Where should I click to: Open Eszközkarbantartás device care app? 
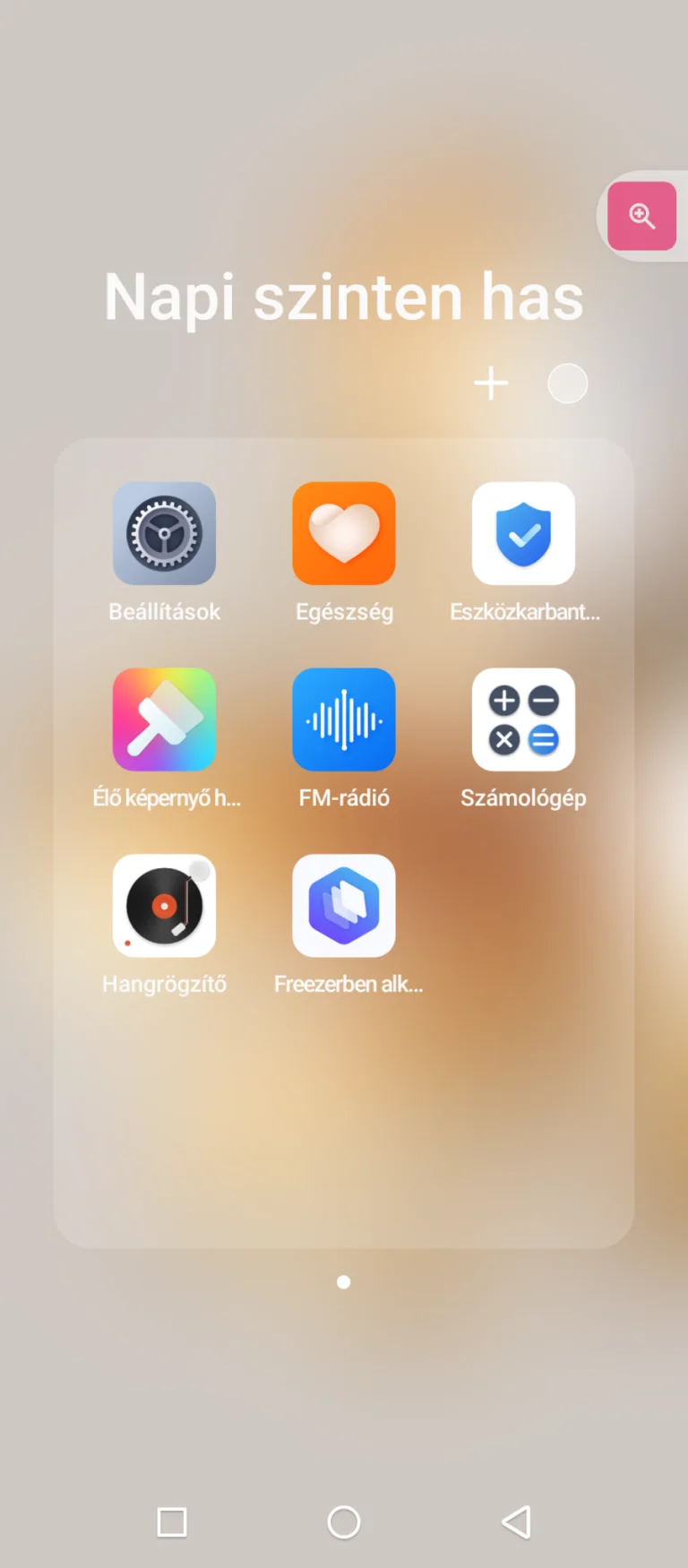[524, 534]
